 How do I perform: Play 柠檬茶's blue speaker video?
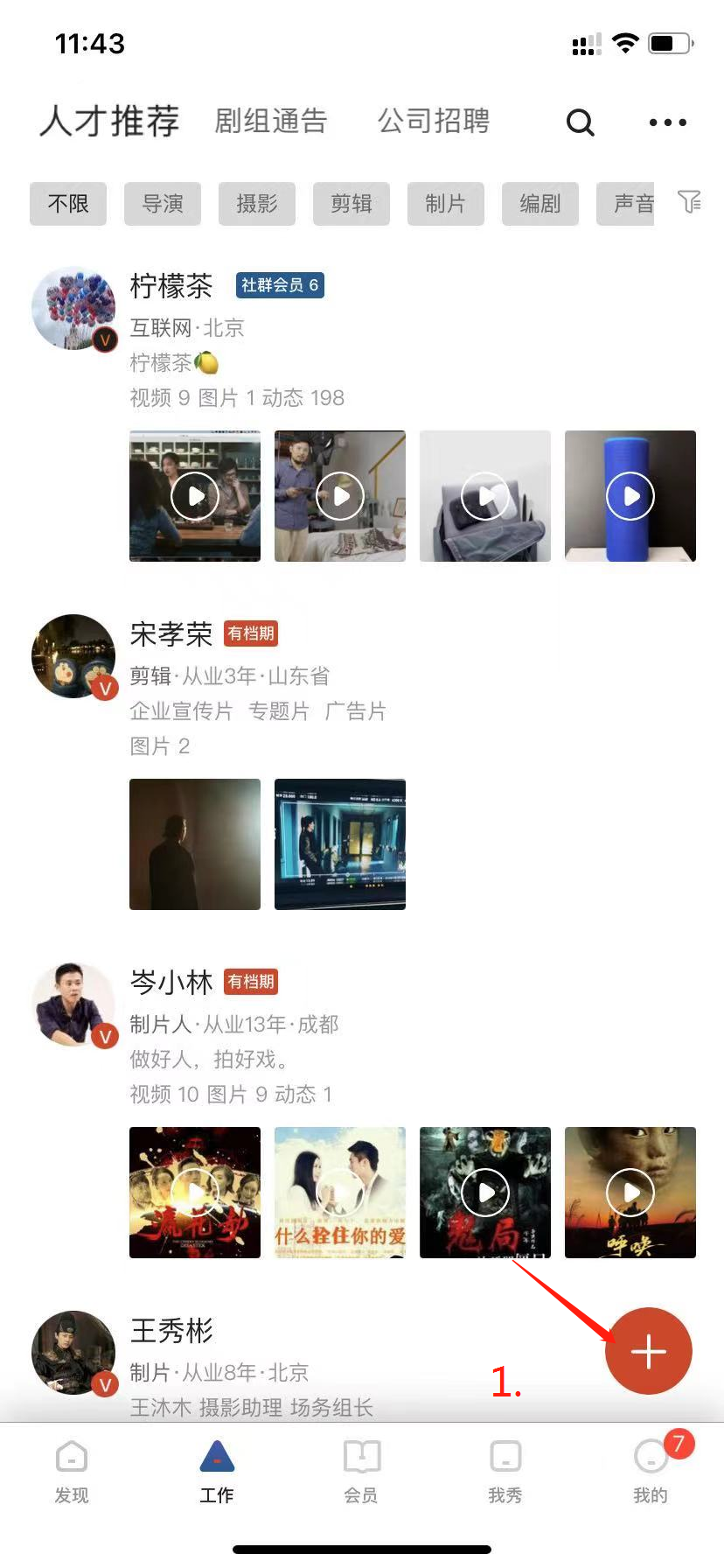click(x=630, y=496)
